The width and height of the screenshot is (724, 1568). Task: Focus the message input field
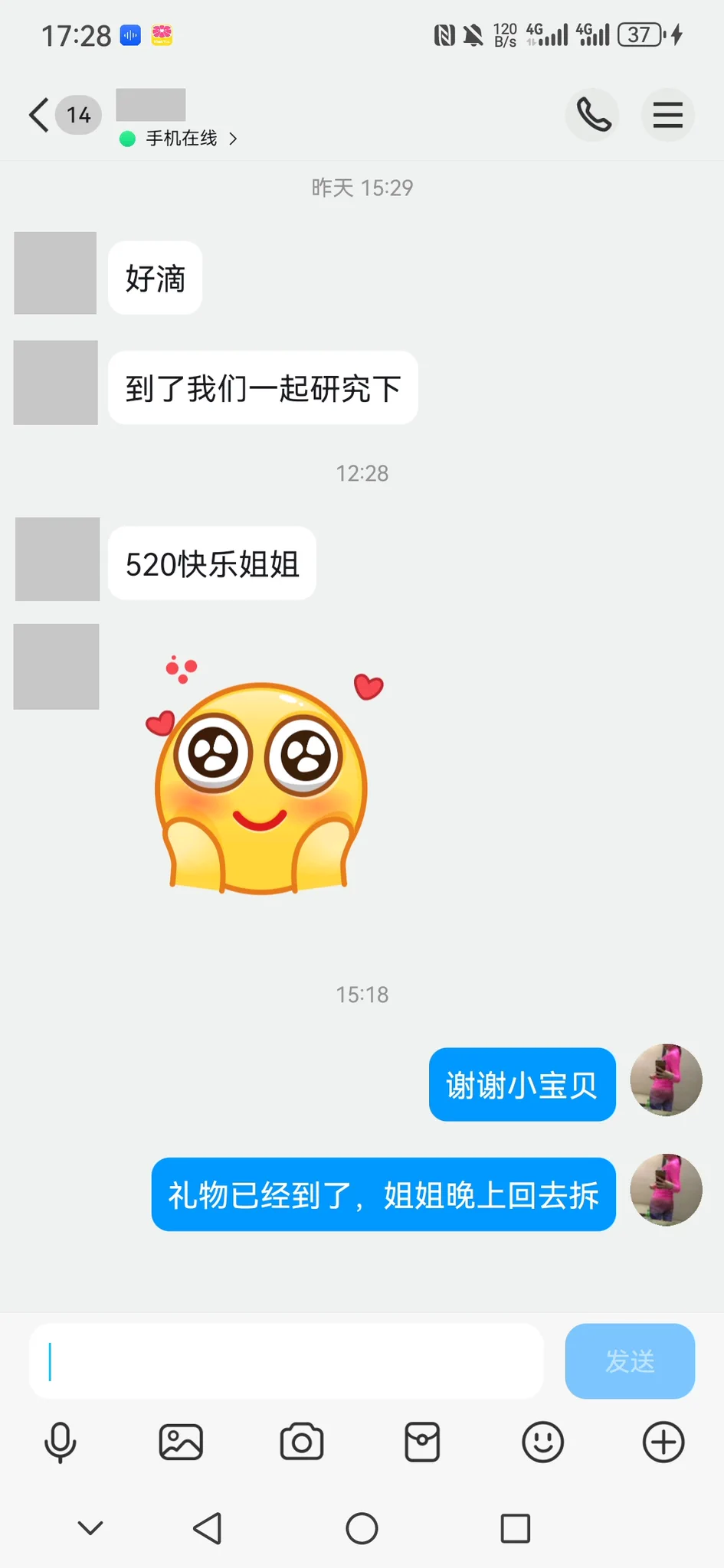(285, 1361)
